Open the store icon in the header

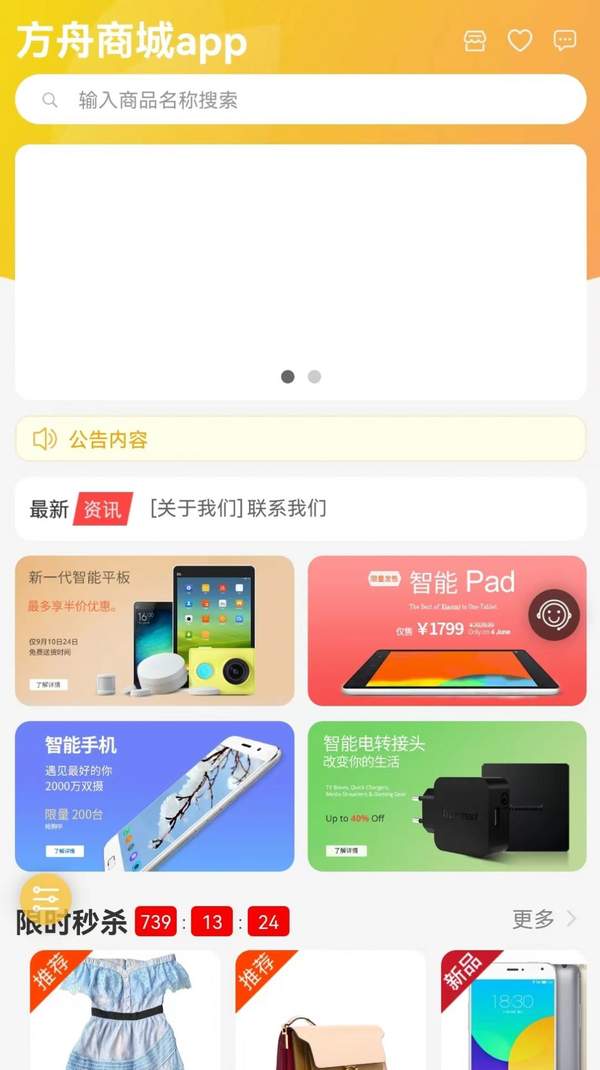click(475, 41)
